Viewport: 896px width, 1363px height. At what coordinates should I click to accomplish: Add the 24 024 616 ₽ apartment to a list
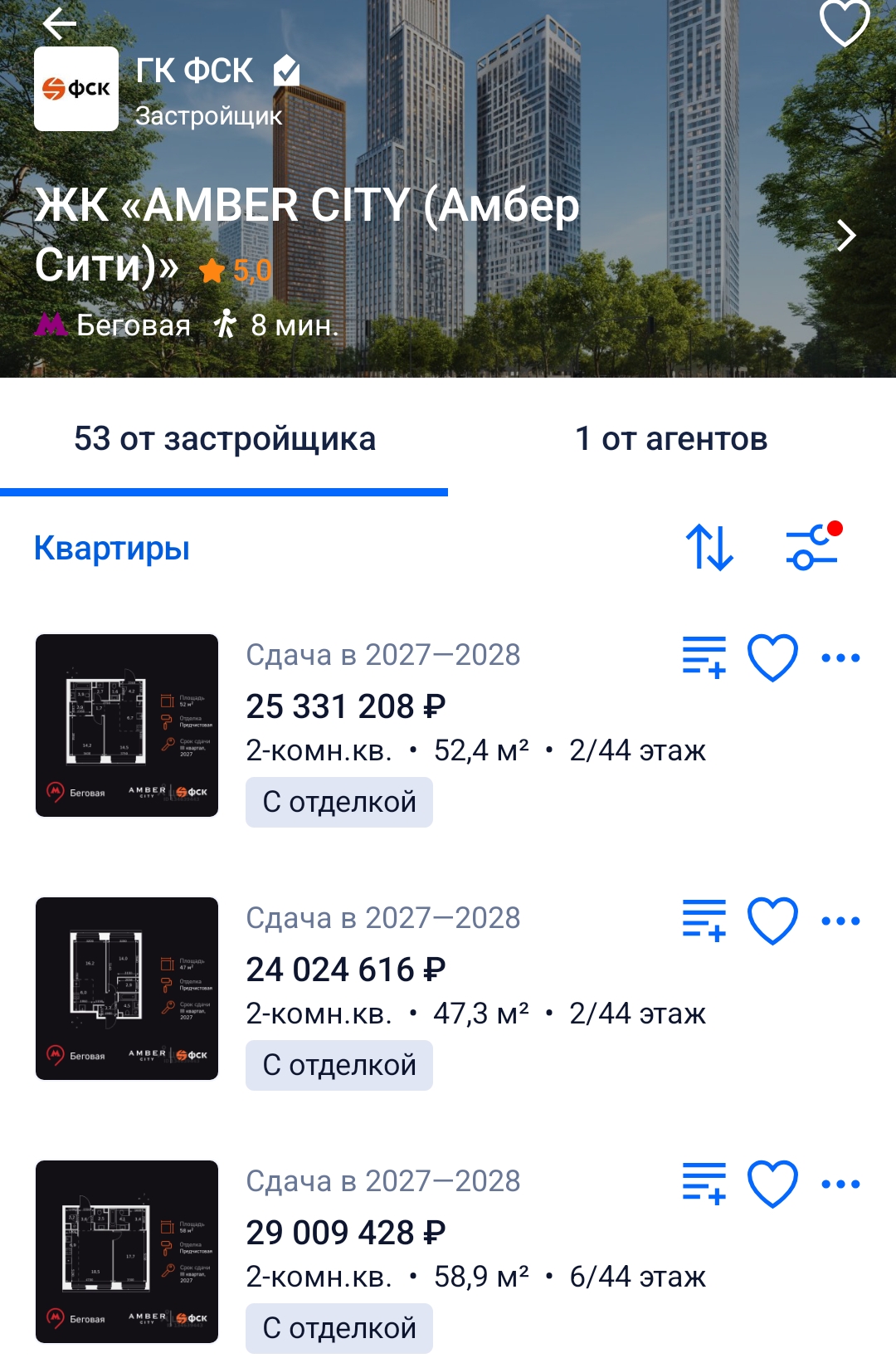(704, 921)
